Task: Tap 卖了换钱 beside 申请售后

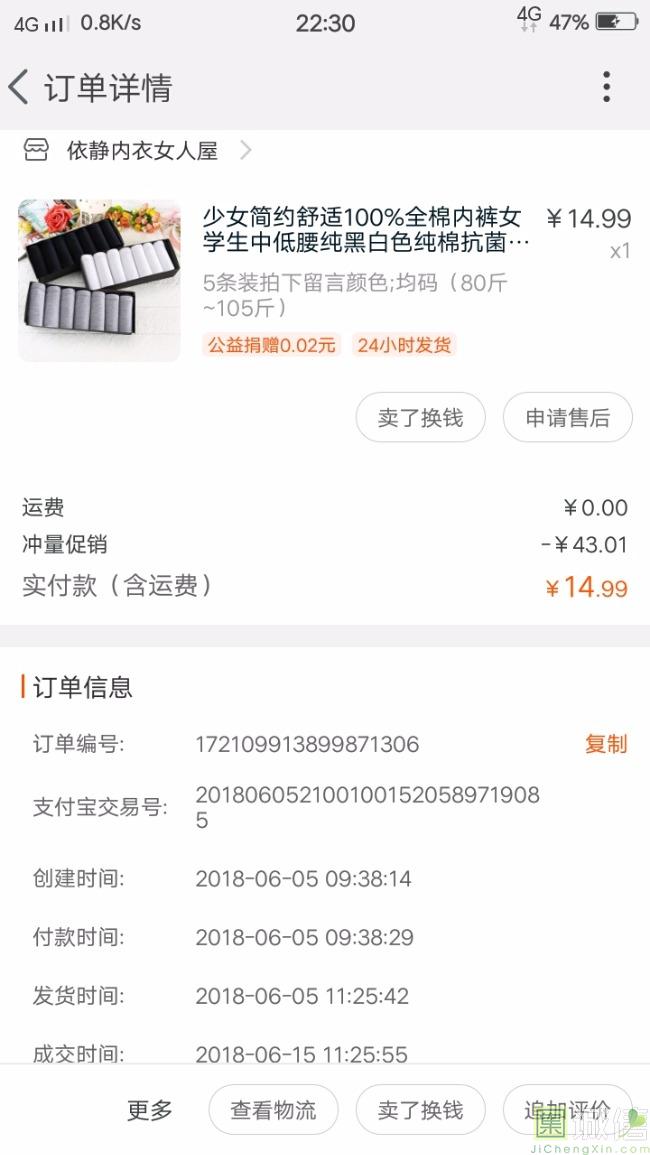Action: (x=420, y=418)
